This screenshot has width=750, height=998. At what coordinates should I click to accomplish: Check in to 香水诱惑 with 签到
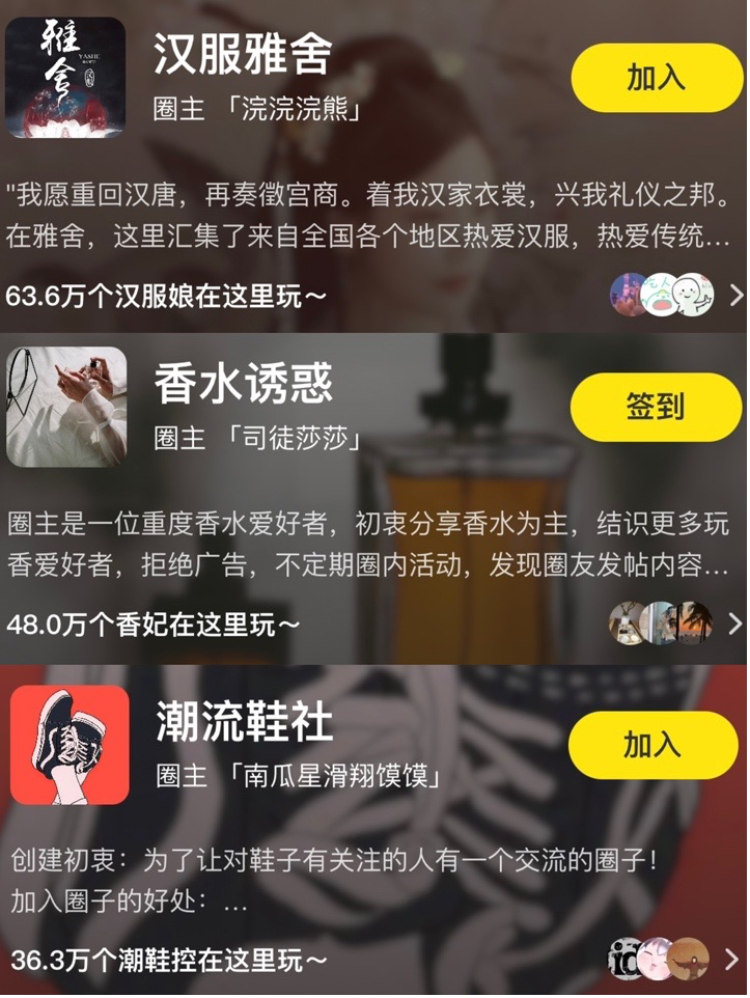(x=656, y=407)
